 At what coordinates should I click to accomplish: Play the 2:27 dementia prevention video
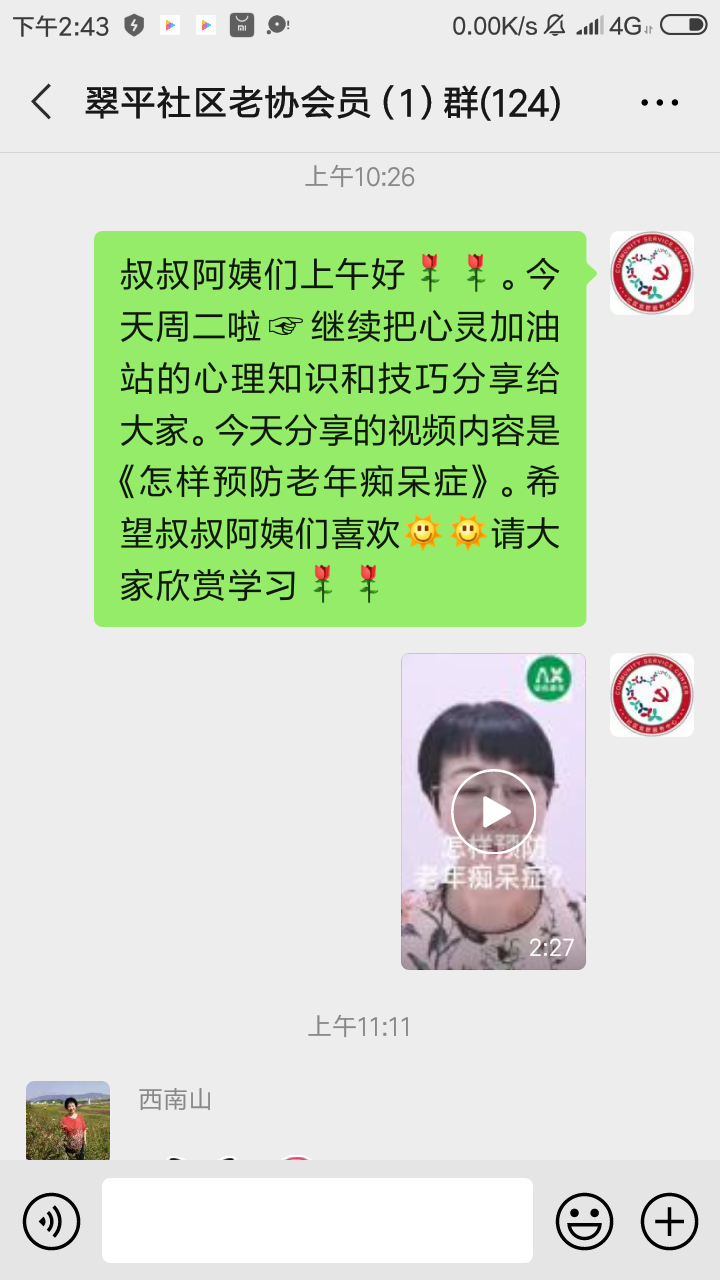pos(493,811)
